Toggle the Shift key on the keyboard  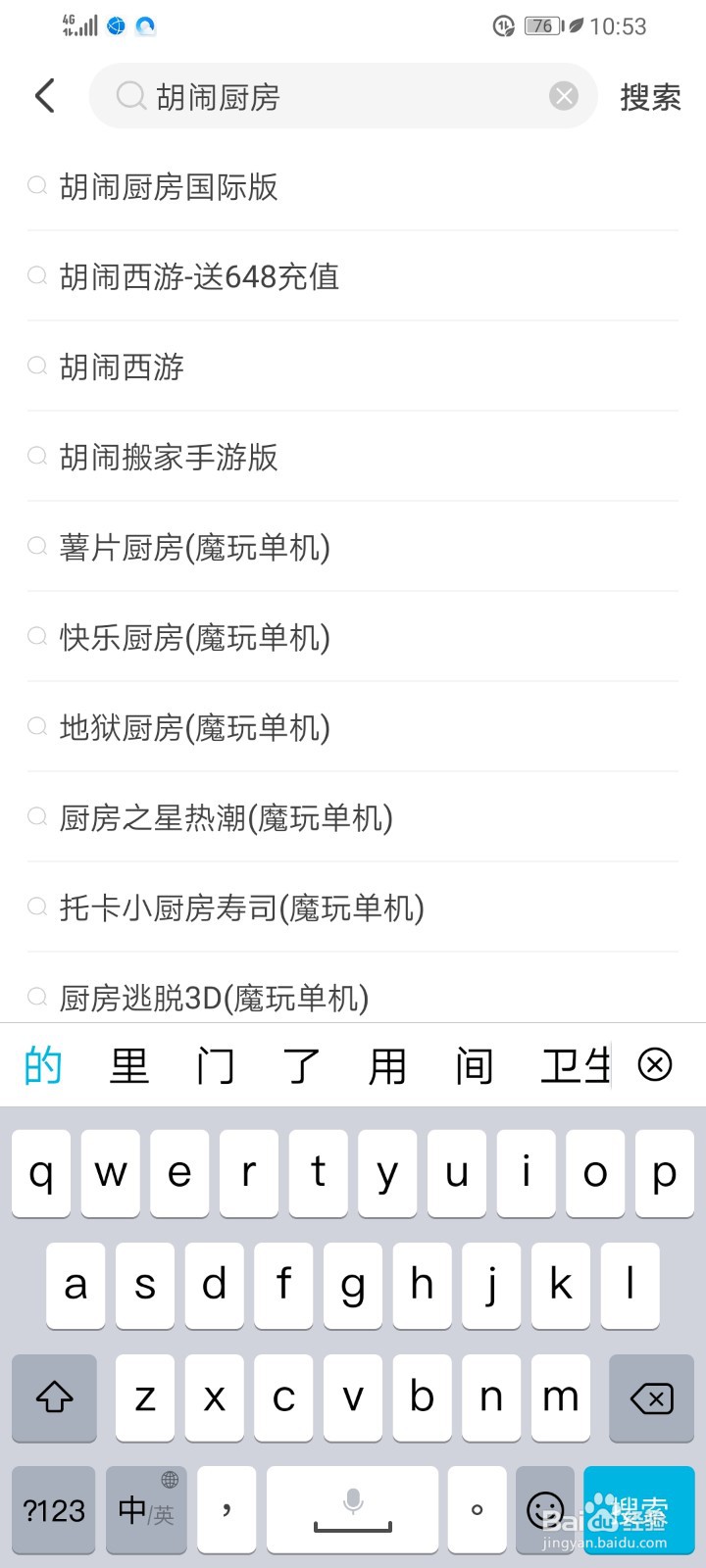coord(54,1398)
